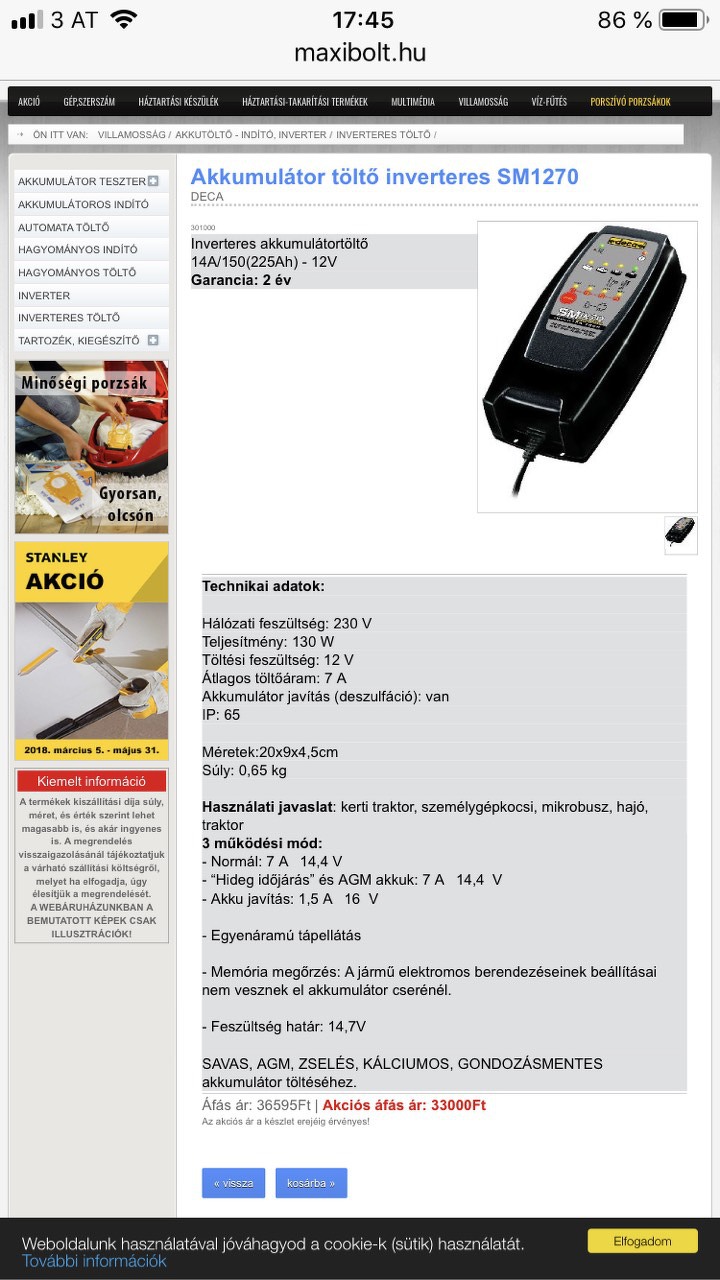Select VILLAMOSSÁG in the top menu
Viewport: 720px width, 1280px height.
point(483,102)
